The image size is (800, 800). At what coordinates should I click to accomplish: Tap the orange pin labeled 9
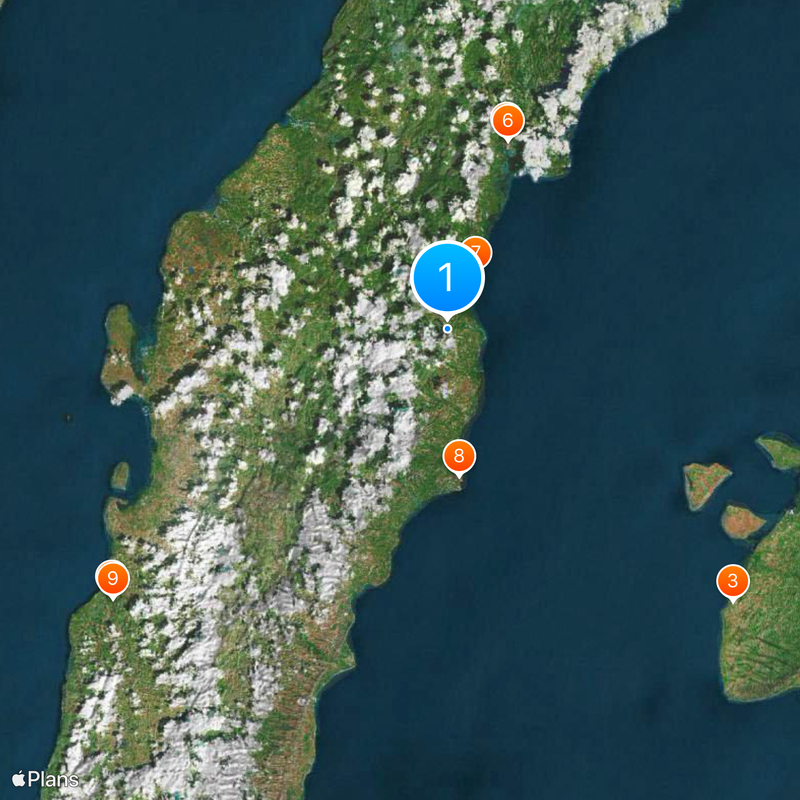(x=112, y=577)
